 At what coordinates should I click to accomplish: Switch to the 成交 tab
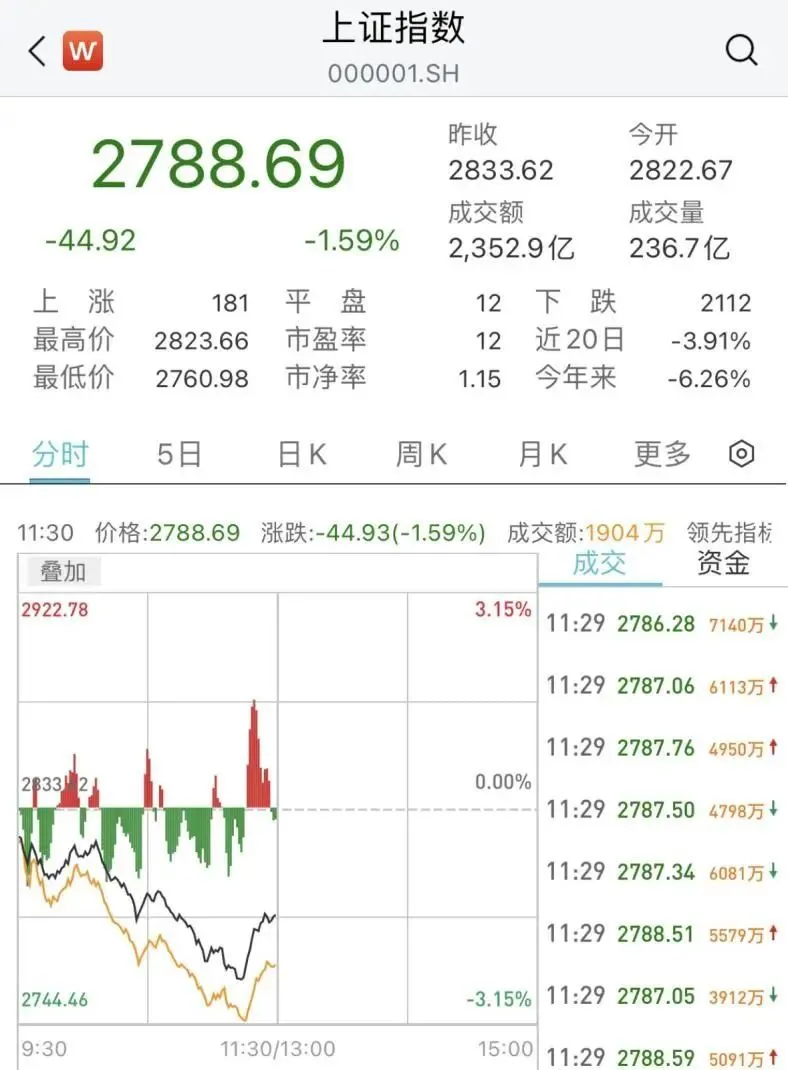[x=599, y=564]
